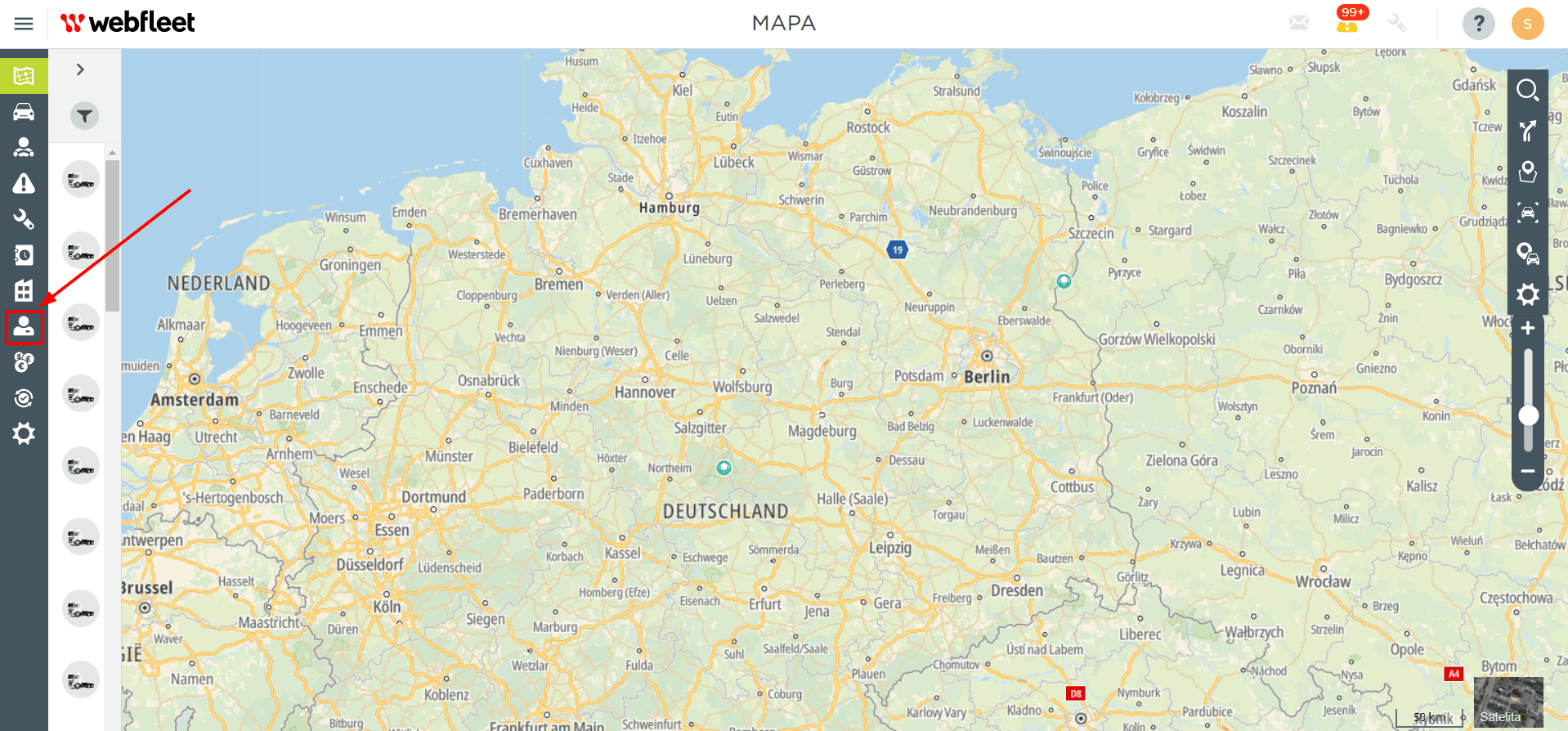Open the warnings triangle section in sidebar
Viewport: 1568px width, 731px height.
click(x=24, y=183)
